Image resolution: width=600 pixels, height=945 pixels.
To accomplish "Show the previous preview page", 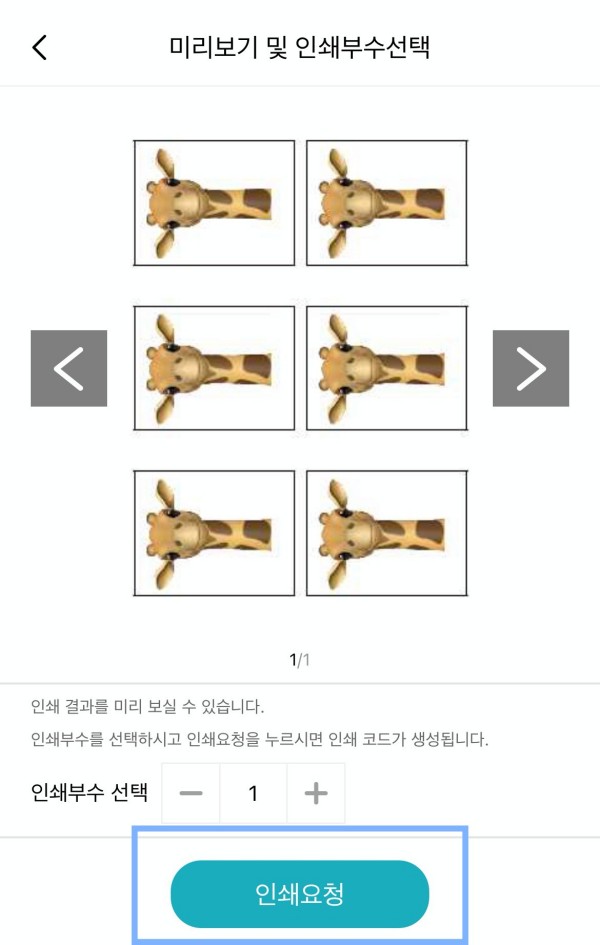I will [x=68, y=368].
